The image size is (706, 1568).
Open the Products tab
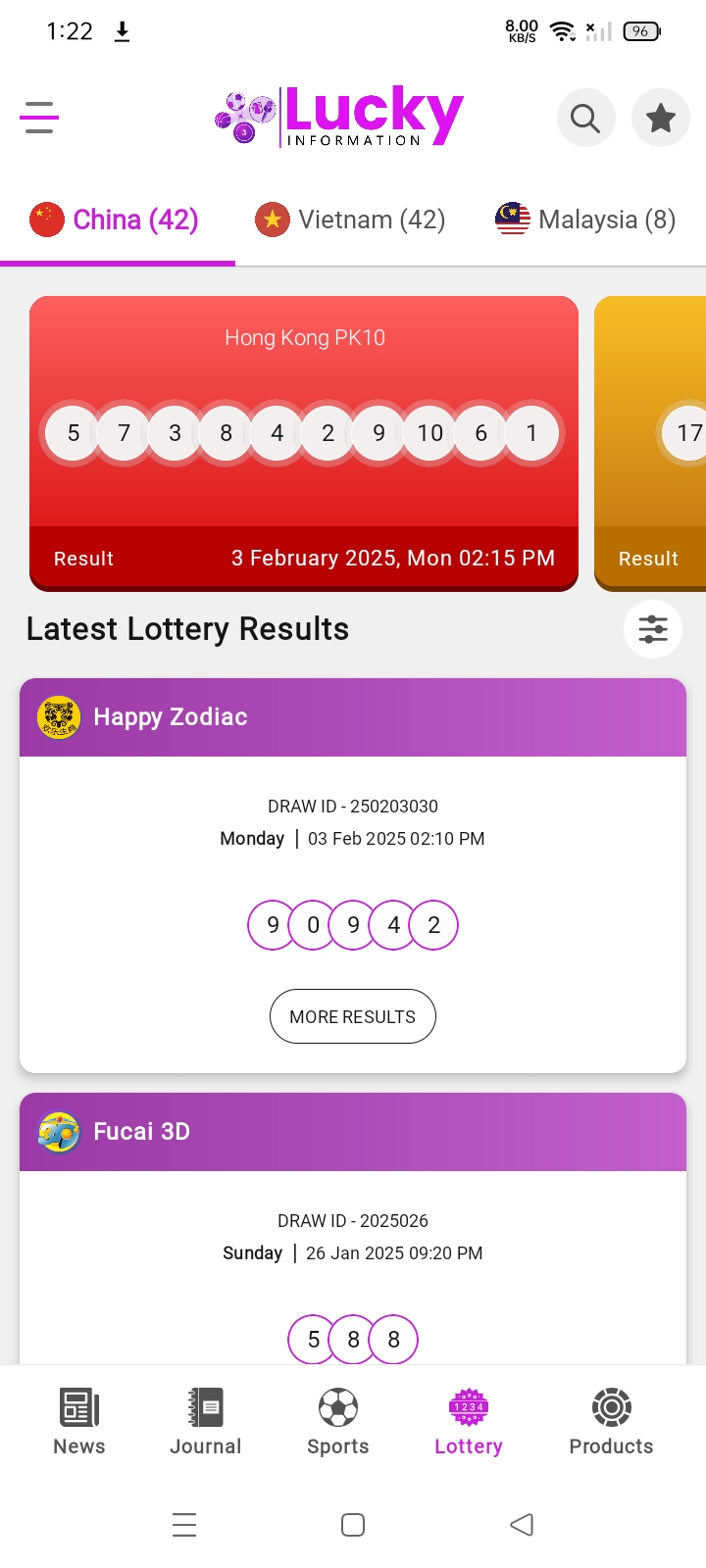tap(611, 1422)
